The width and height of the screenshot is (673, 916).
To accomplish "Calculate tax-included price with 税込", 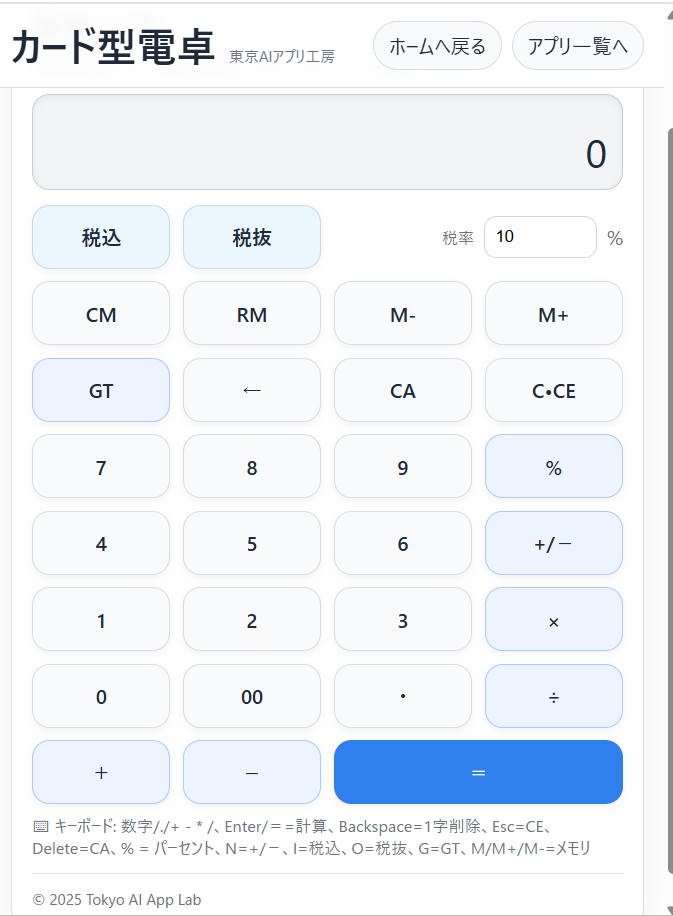I will (x=101, y=238).
